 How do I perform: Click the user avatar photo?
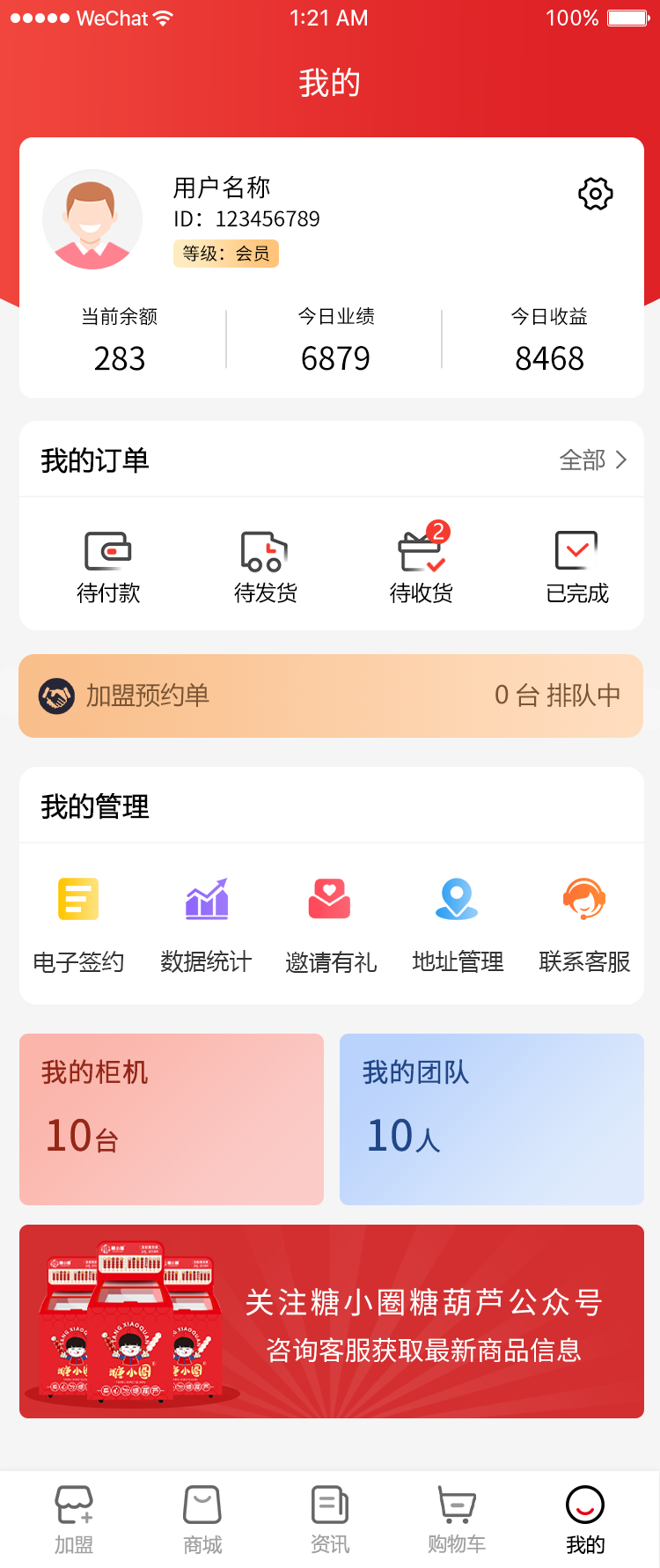click(x=92, y=218)
